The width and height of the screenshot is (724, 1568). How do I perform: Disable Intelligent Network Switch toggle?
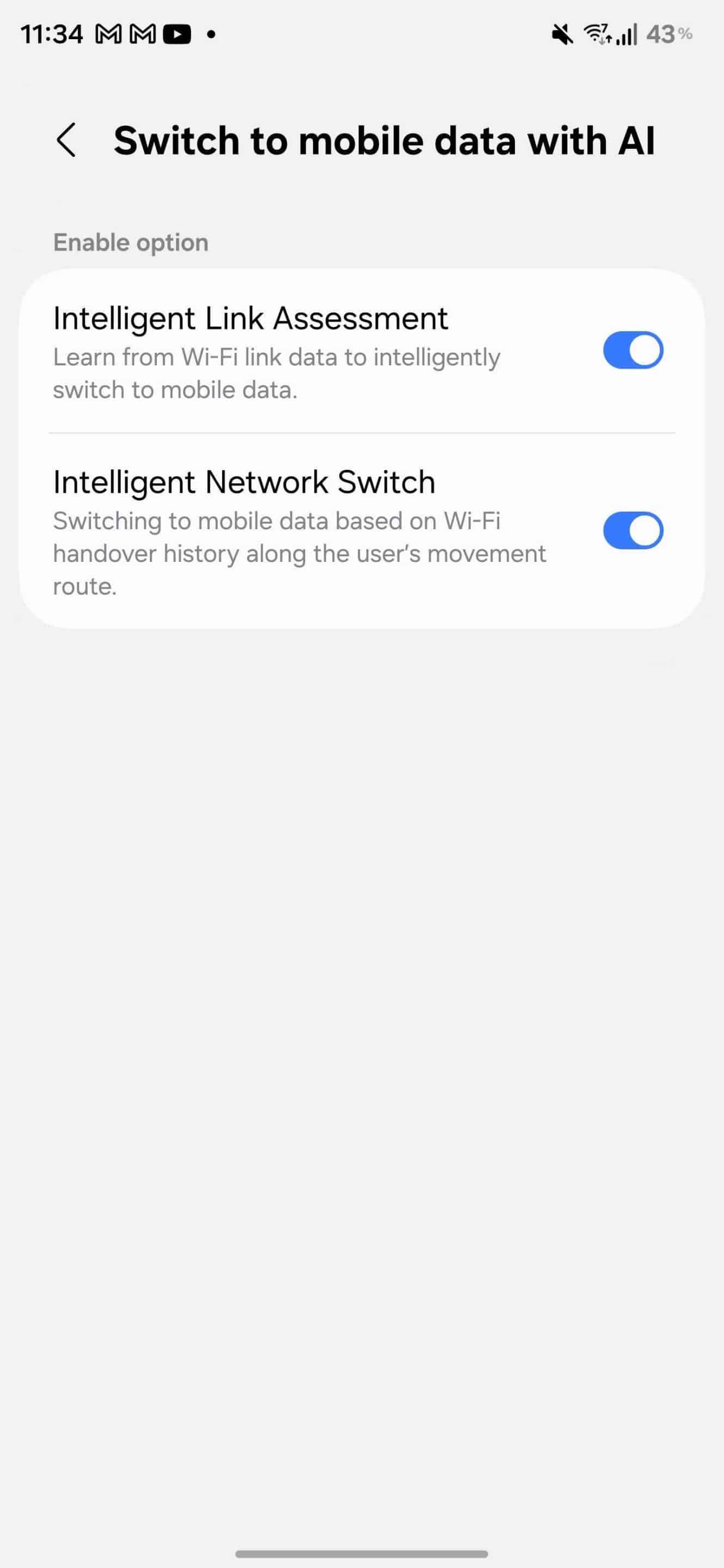(x=632, y=530)
